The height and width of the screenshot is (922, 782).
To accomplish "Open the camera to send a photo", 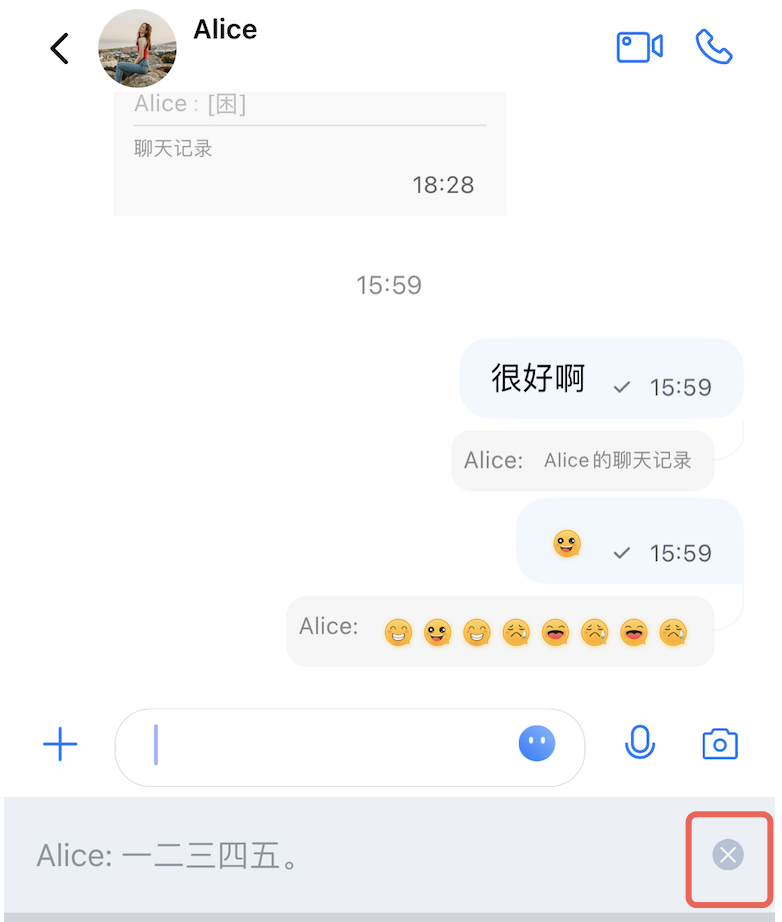I will click(720, 744).
